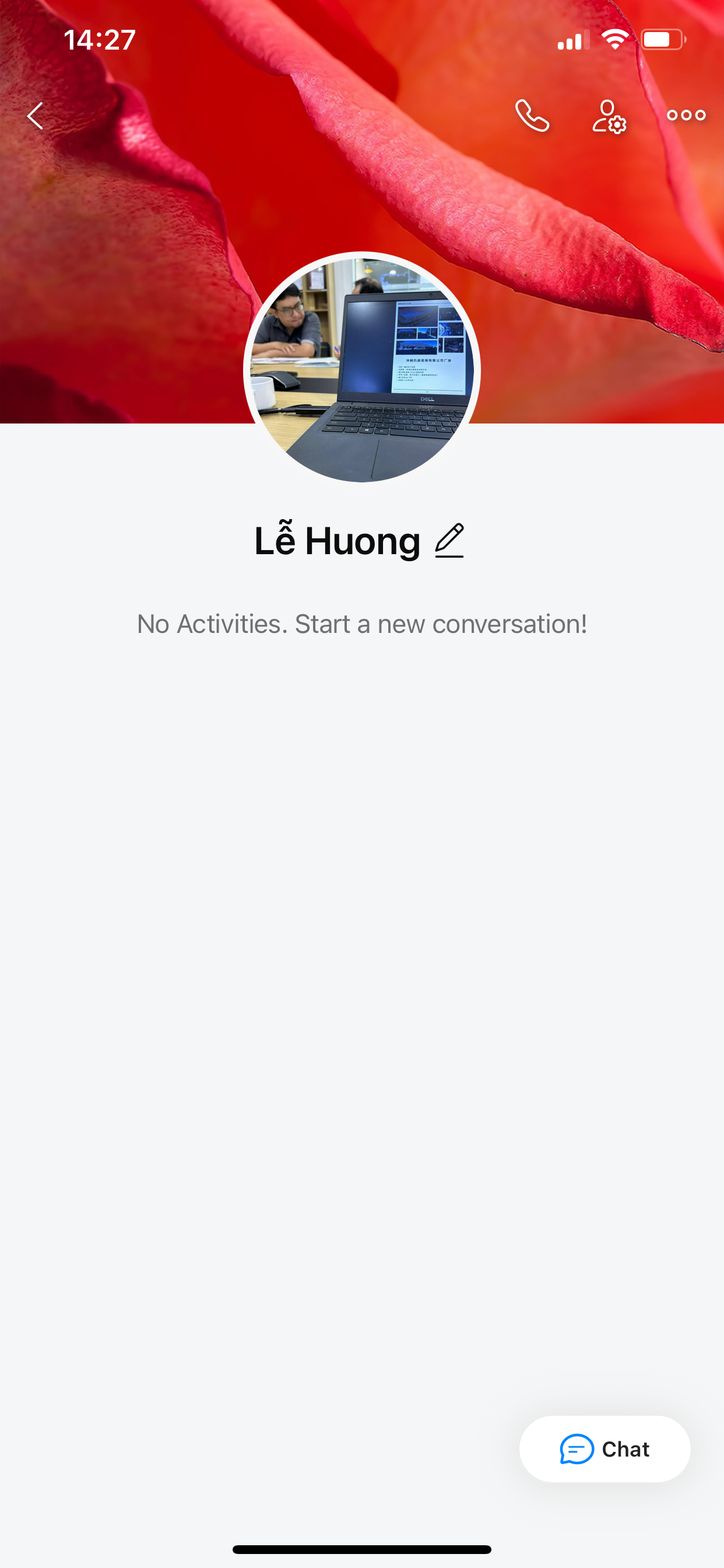Call Lễ Huong with the phone icon

coord(532,116)
